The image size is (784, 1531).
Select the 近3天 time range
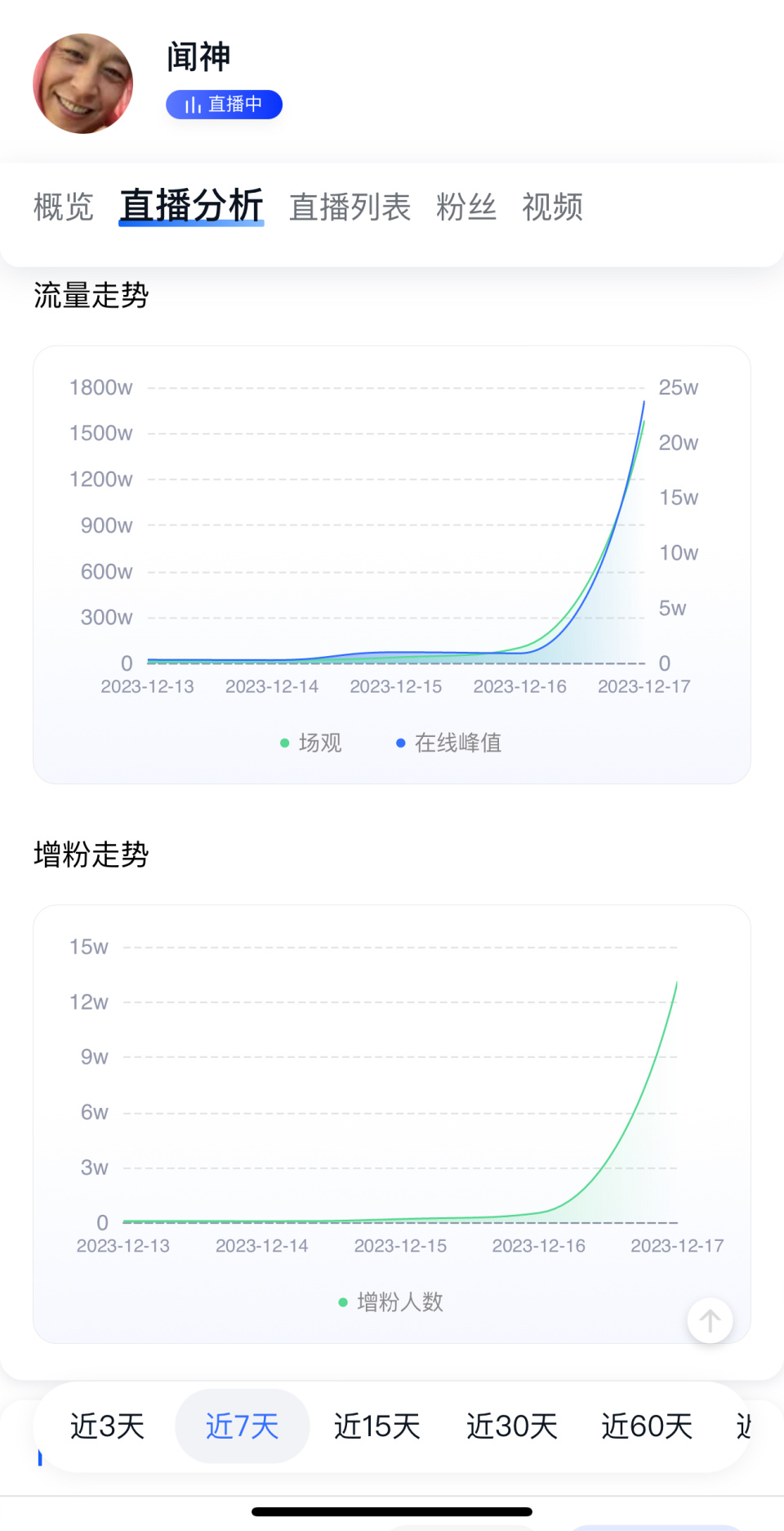click(x=107, y=1426)
